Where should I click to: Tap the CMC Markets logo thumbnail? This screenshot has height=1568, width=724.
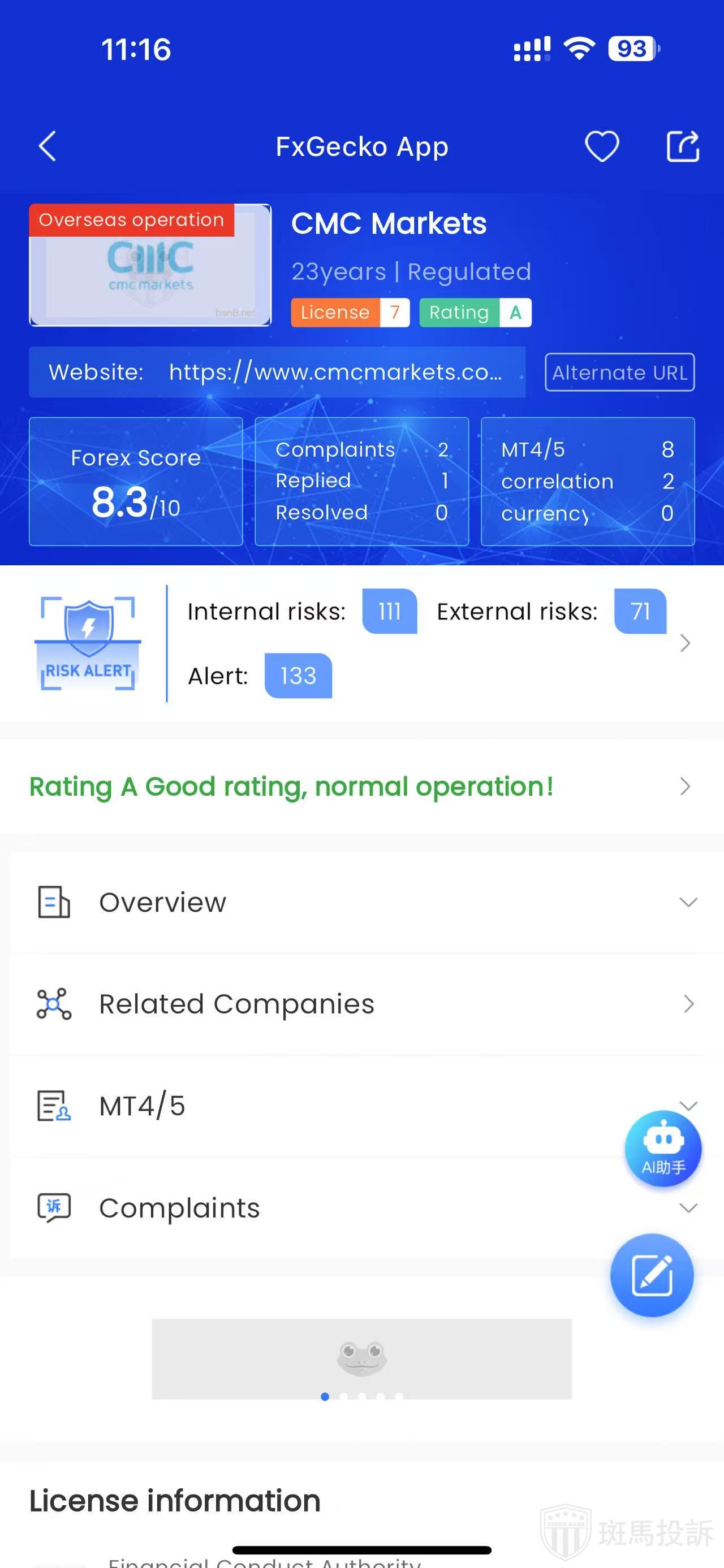[150, 266]
